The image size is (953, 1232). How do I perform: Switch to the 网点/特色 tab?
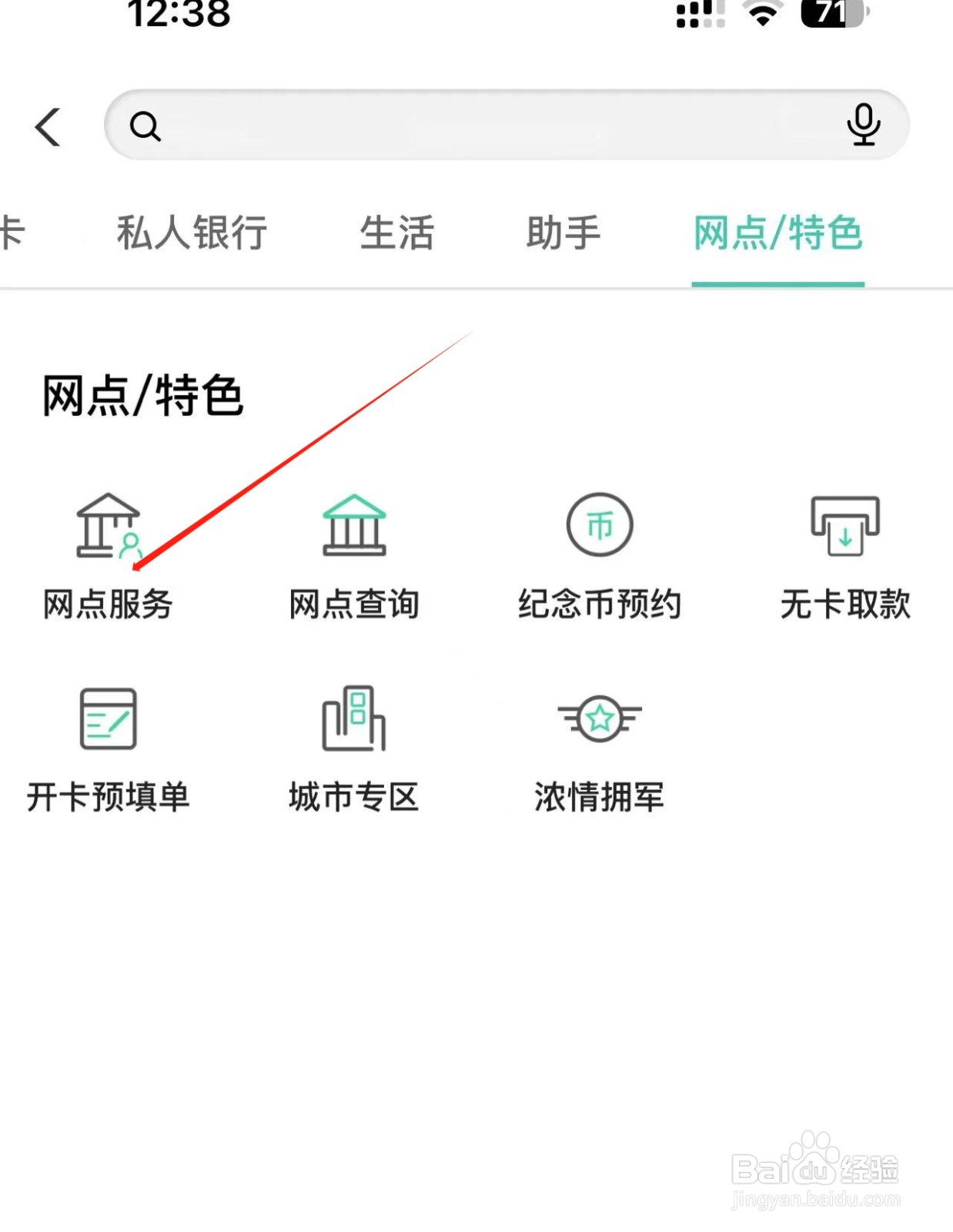[778, 233]
